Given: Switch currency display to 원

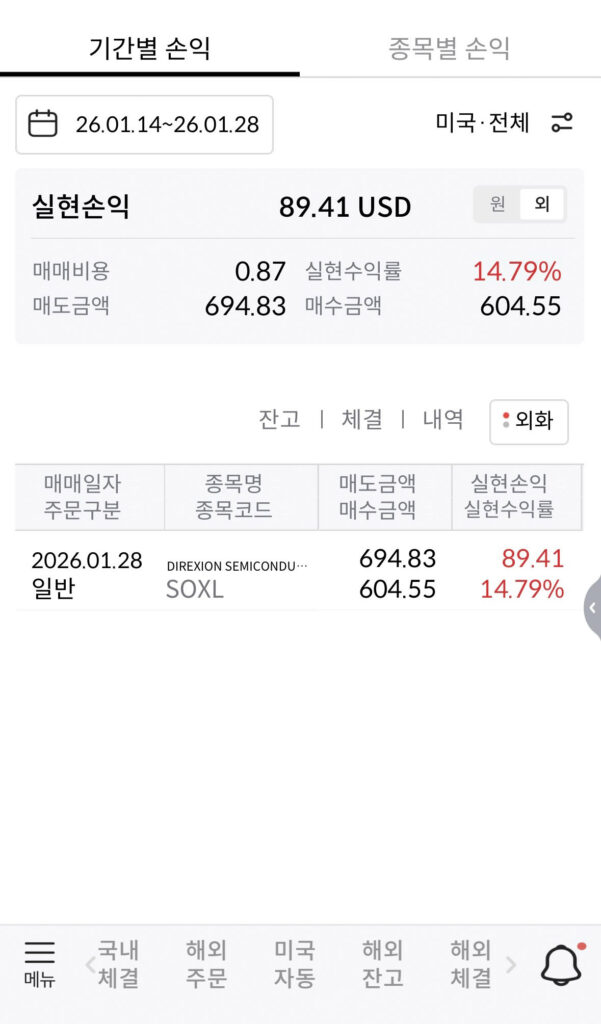Looking at the screenshot, I should [497, 205].
